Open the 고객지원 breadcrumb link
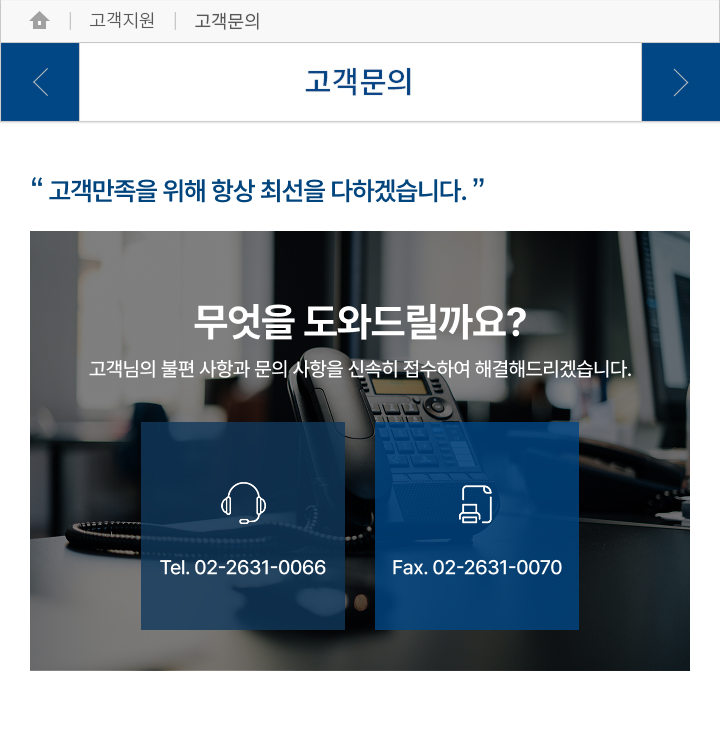This screenshot has height=745, width=720. pyautogui.click(x=122, y=21)
